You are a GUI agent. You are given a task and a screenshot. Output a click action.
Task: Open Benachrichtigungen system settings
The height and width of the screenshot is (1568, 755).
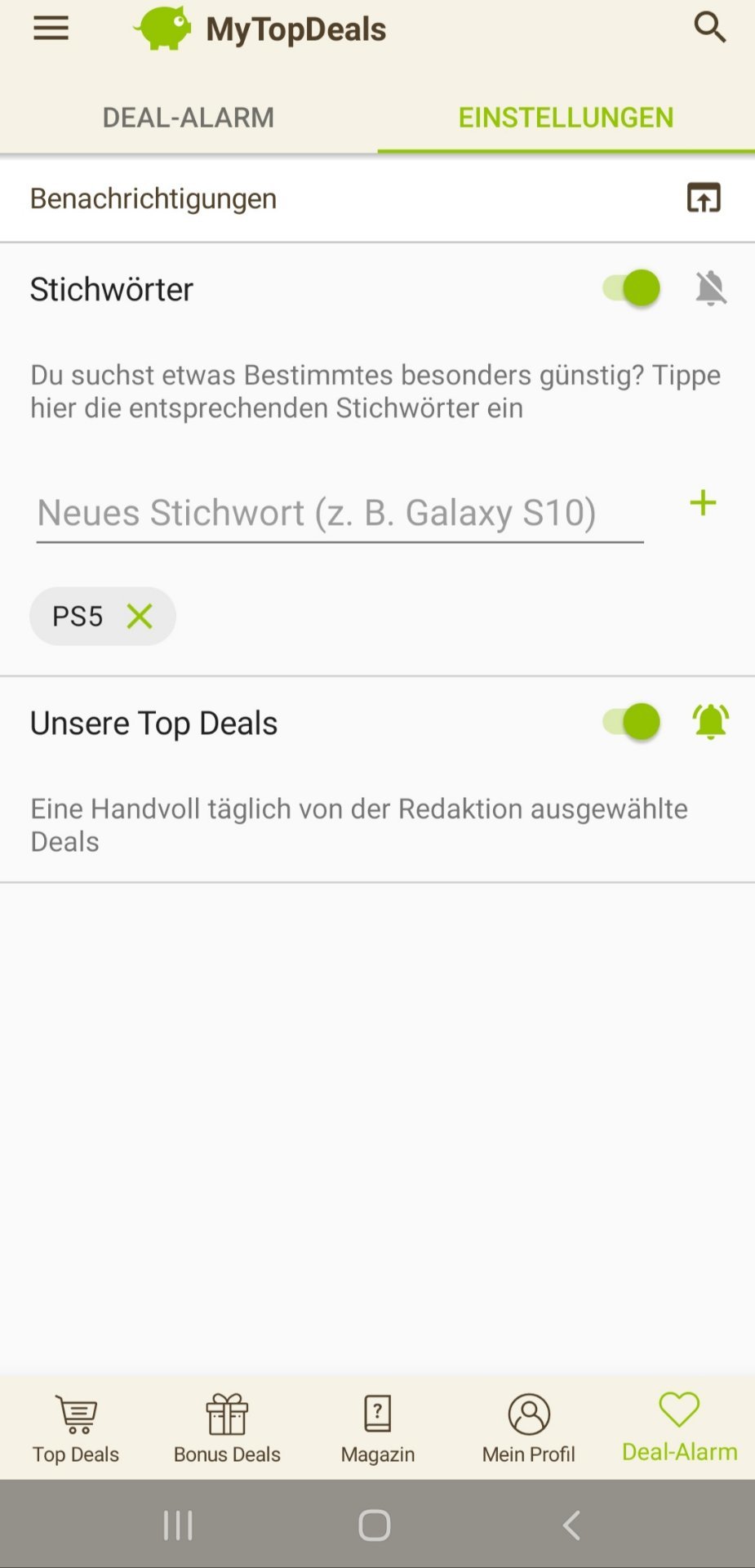pos(703,198)
